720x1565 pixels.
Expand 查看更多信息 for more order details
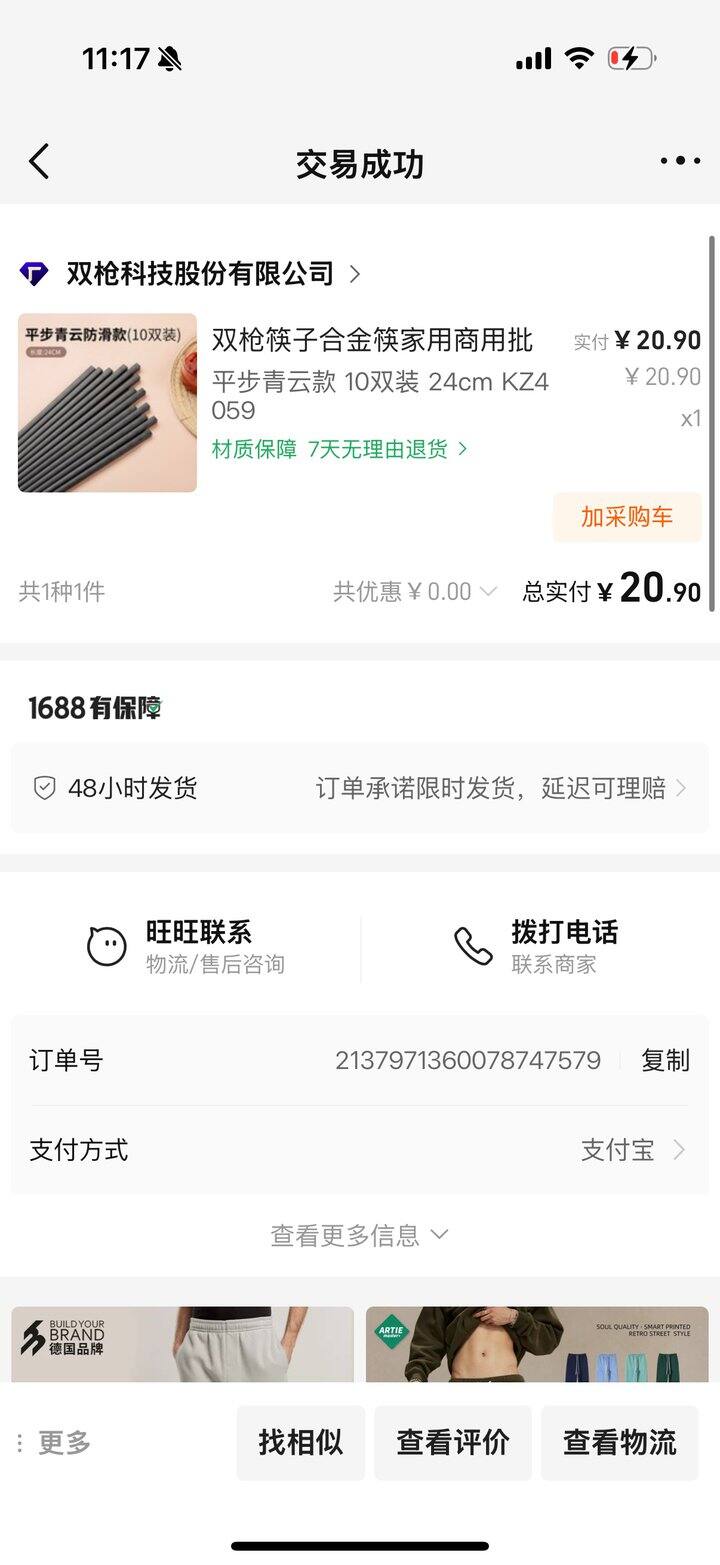click(359, 1236)
